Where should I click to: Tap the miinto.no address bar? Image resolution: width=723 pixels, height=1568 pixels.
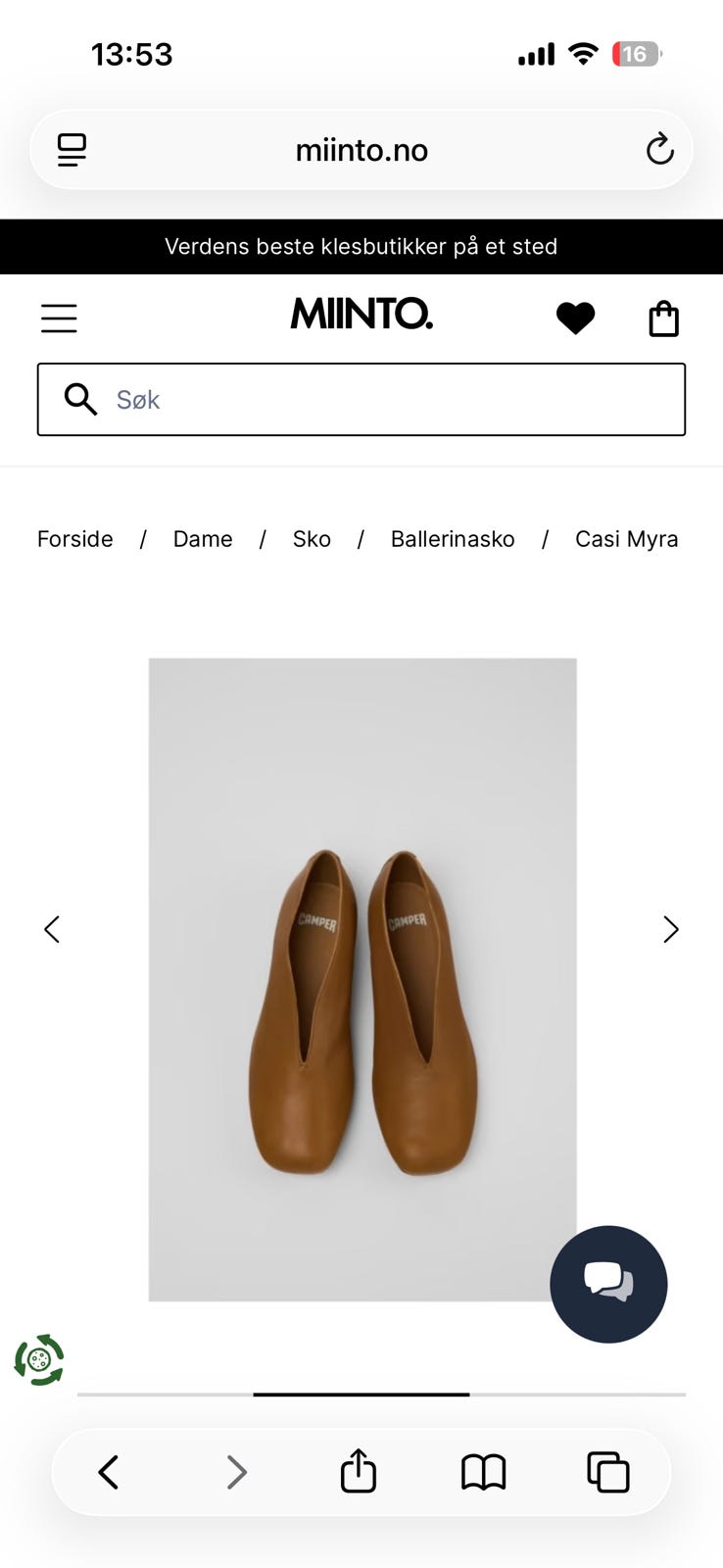[x=361, y=150]
